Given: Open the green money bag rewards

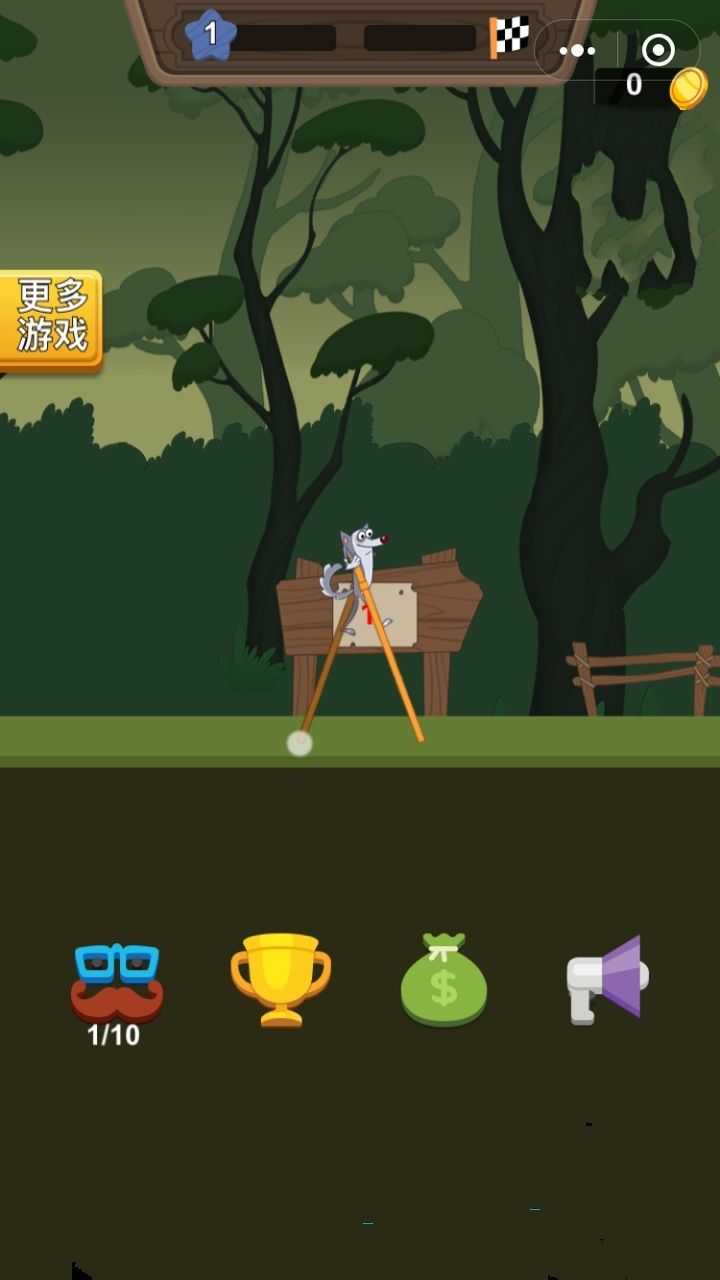Looking at the screenshot, I should pyautogui.click(x=444, y=980).
